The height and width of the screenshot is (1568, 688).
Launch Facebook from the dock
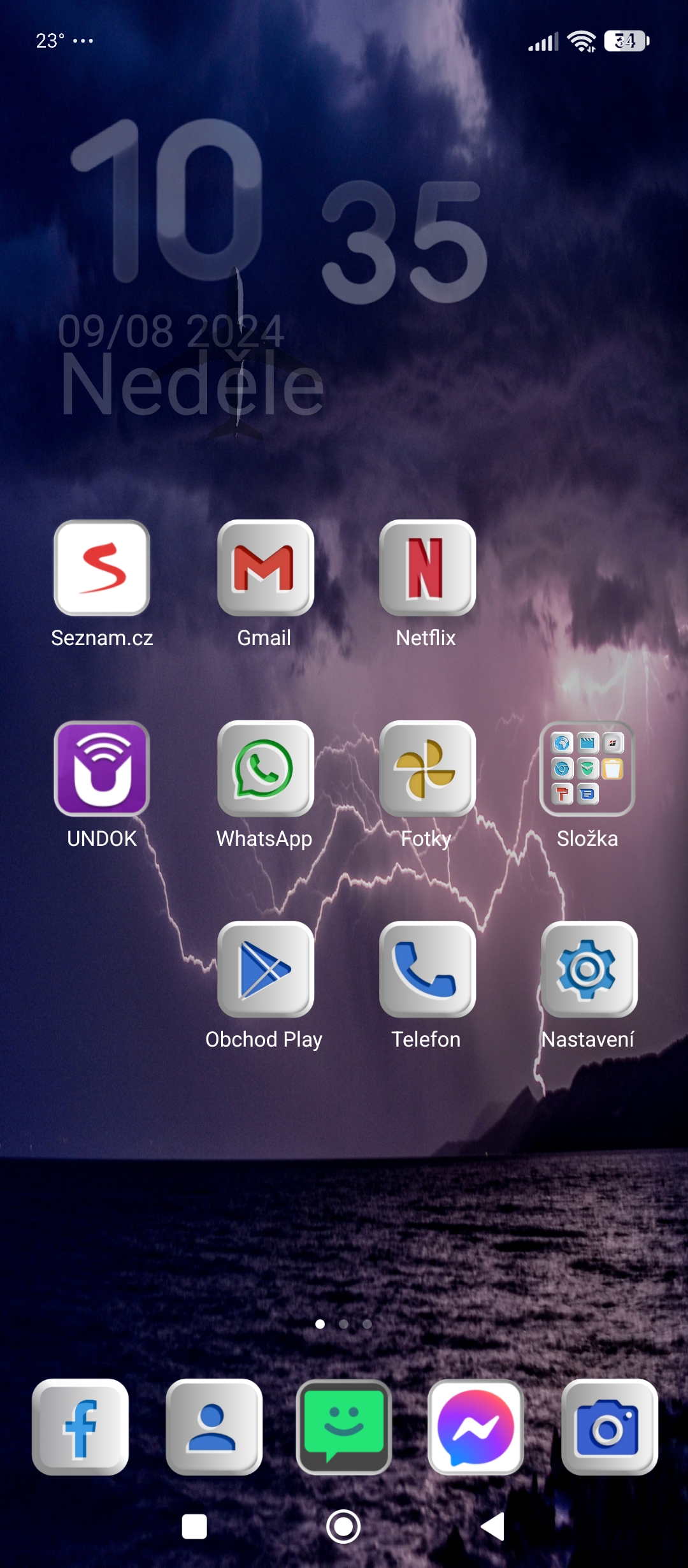click(x=80, y=1427)
